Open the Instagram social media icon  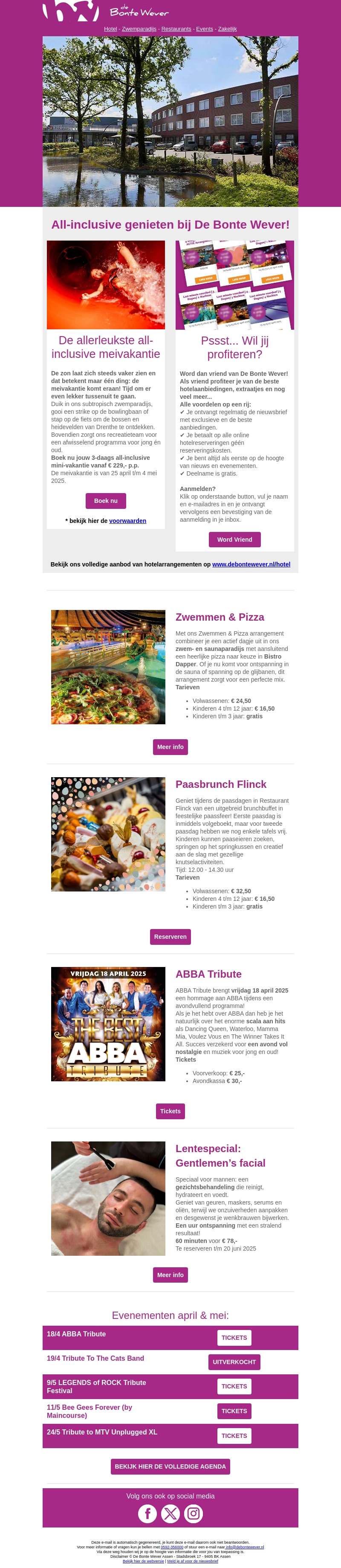(193, 1513)
